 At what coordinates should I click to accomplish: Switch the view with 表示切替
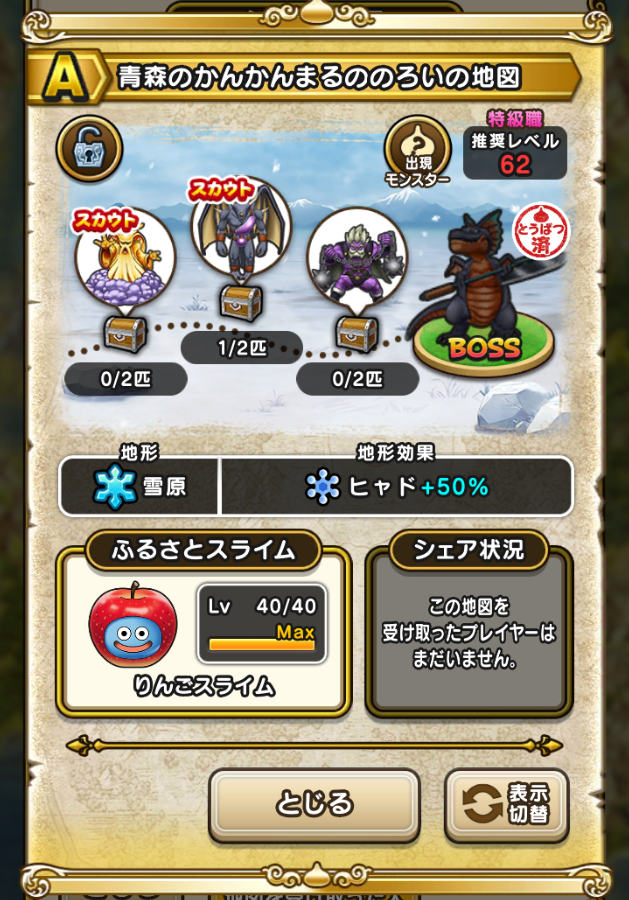507,804
